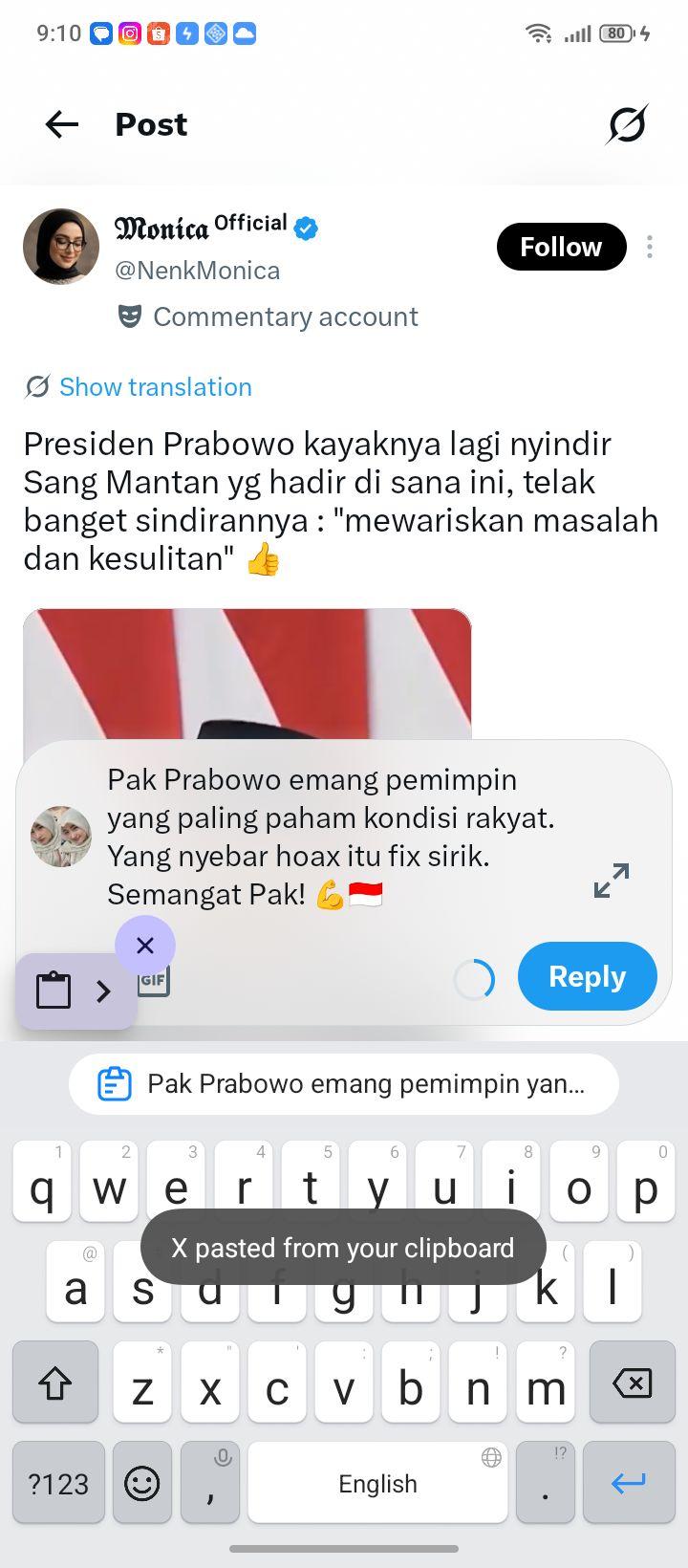This screenshot has width=688, height=1568.
Task: Hit the keyboard backspace key
Action: [x=632, y=1383]
